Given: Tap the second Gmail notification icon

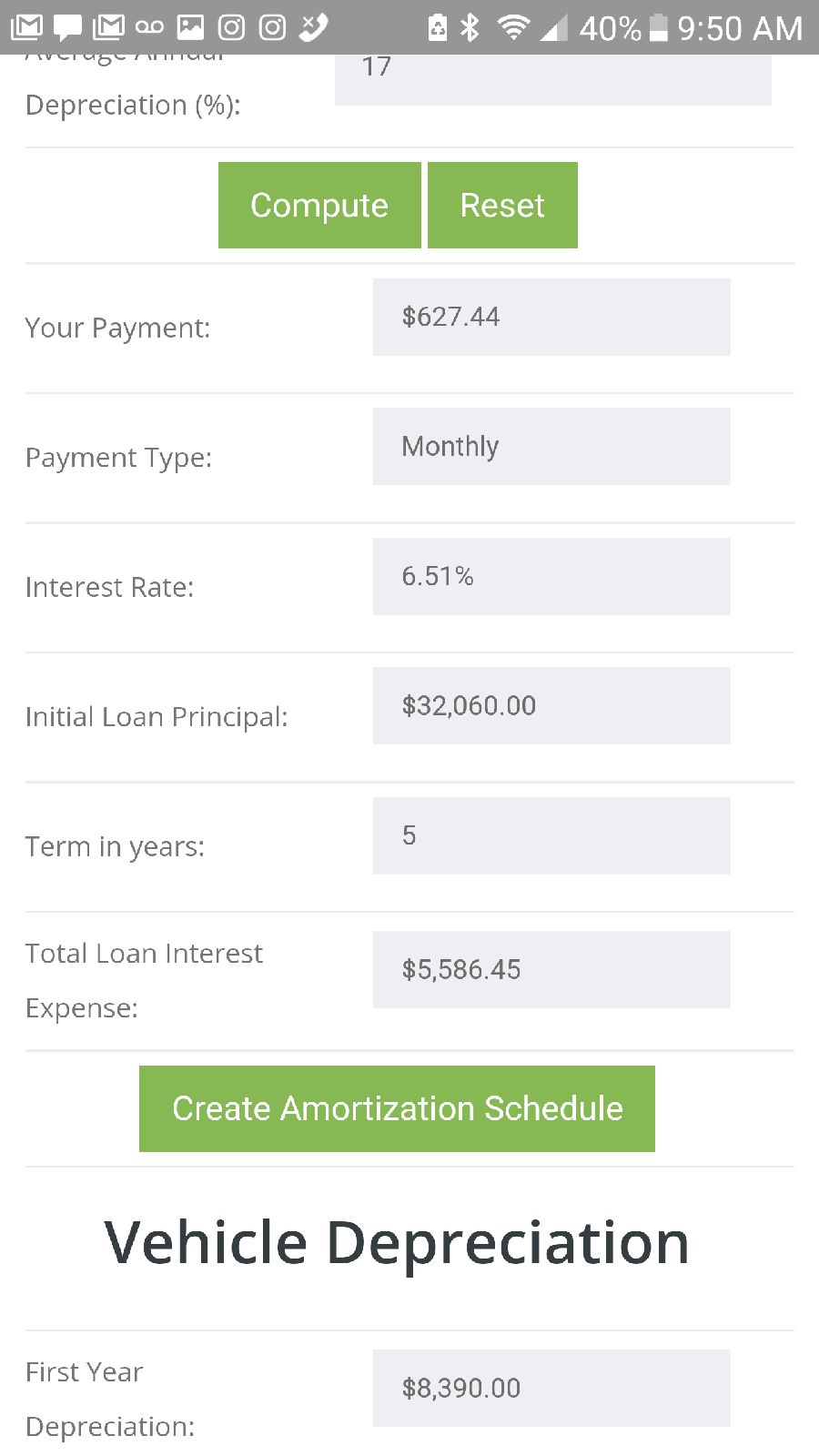Looking at the screenshot, I should (109, 27).
